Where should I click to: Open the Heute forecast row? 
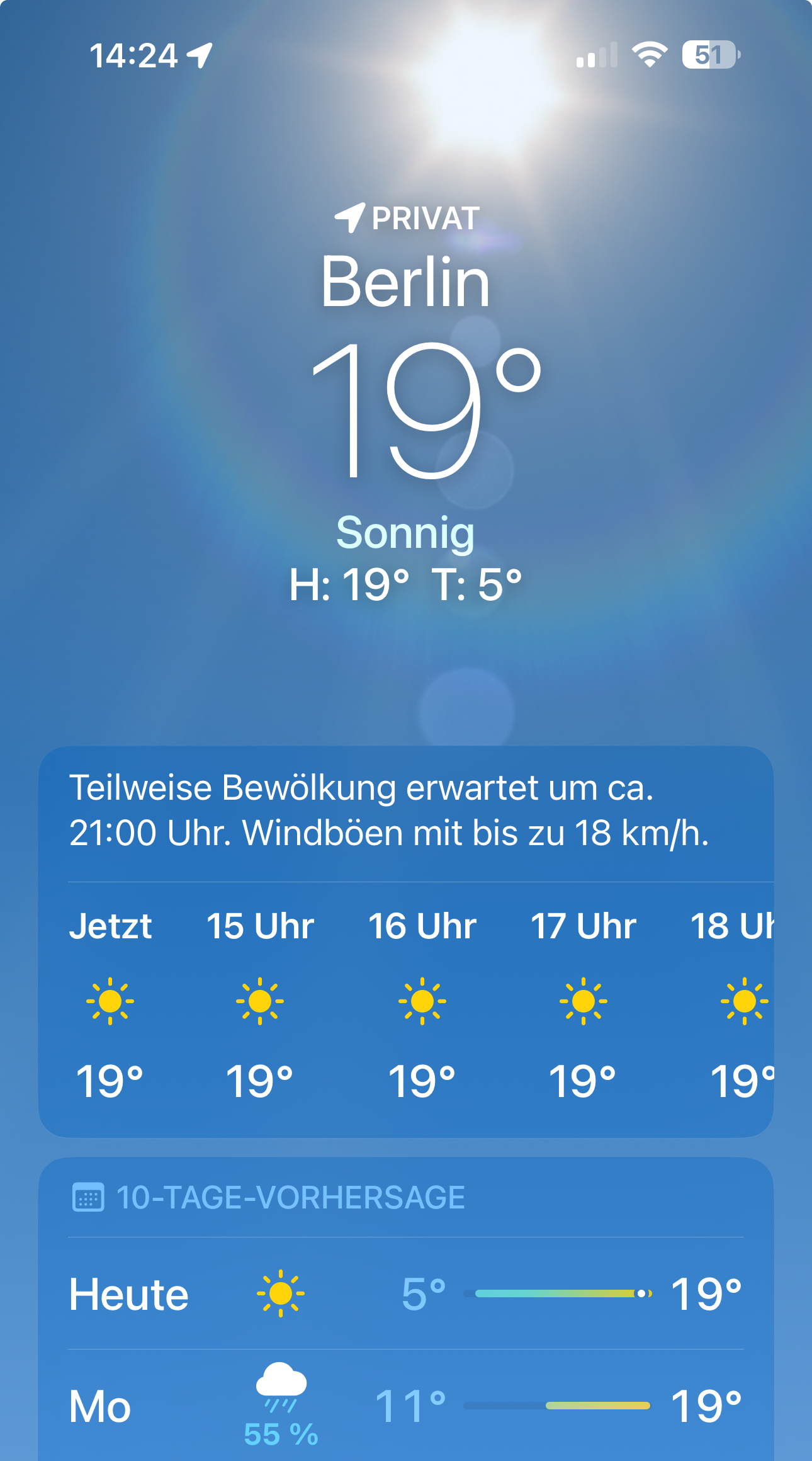(406, 1293)
